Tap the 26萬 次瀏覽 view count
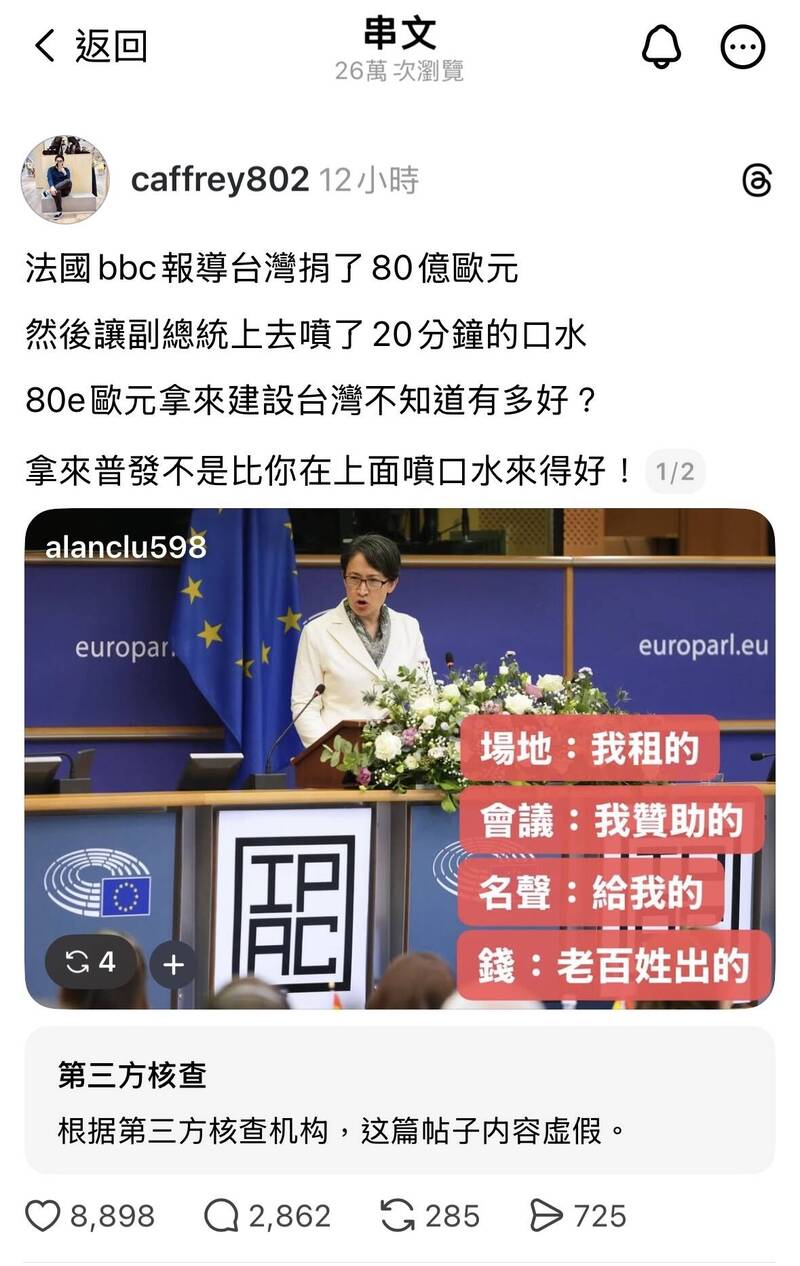 [x=399, y=70]
